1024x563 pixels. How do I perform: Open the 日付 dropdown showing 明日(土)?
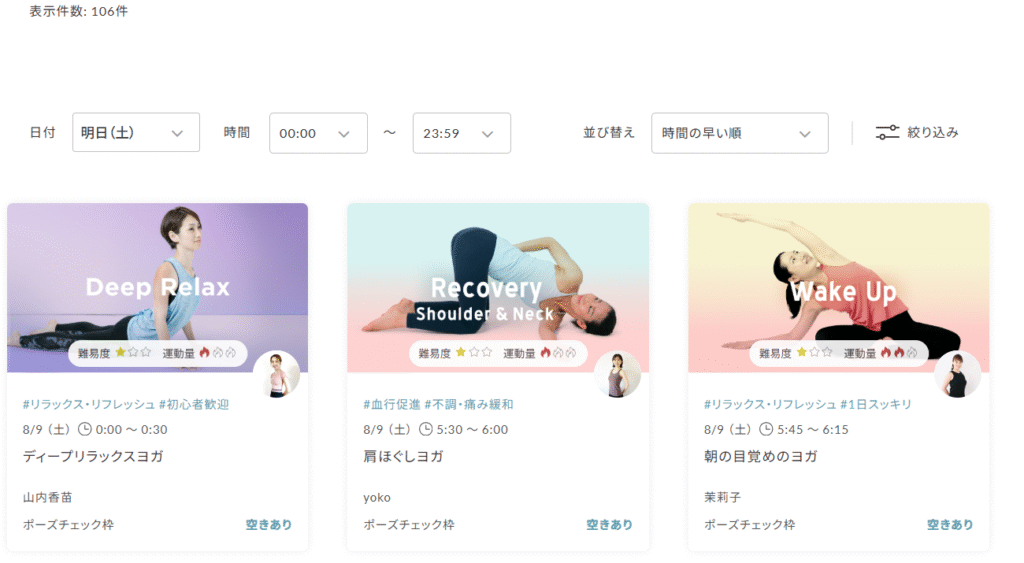[x=136, y=133]
